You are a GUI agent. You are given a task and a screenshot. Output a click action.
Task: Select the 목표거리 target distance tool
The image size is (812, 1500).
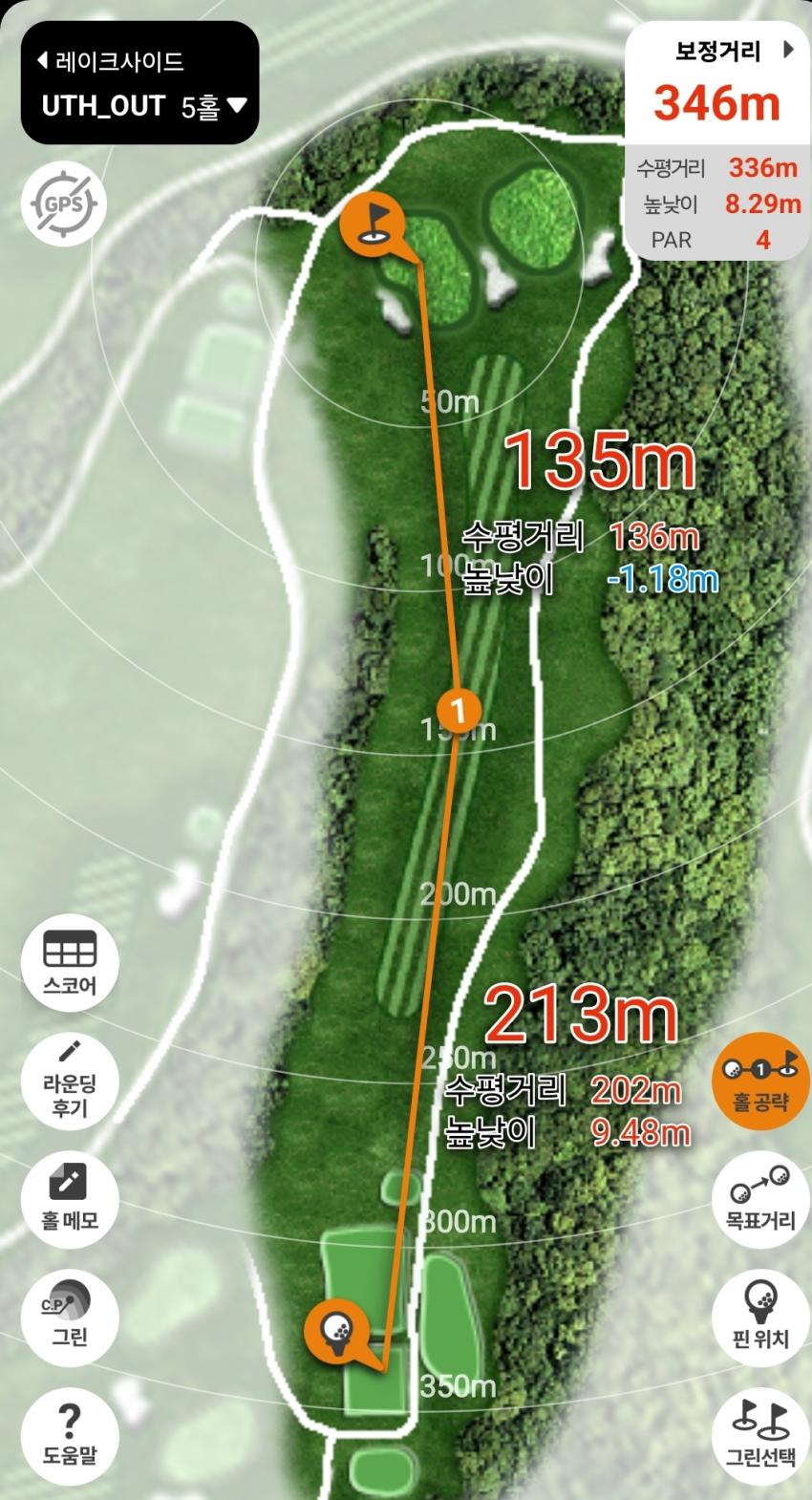(x=760, y=1196)
